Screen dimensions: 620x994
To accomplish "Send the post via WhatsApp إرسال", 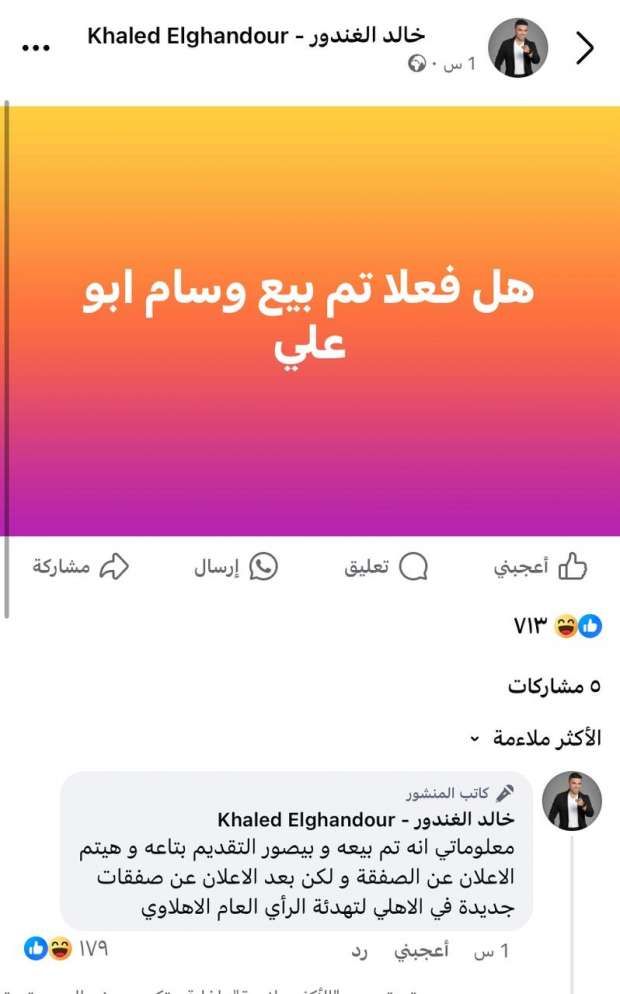I will [236, 567].
